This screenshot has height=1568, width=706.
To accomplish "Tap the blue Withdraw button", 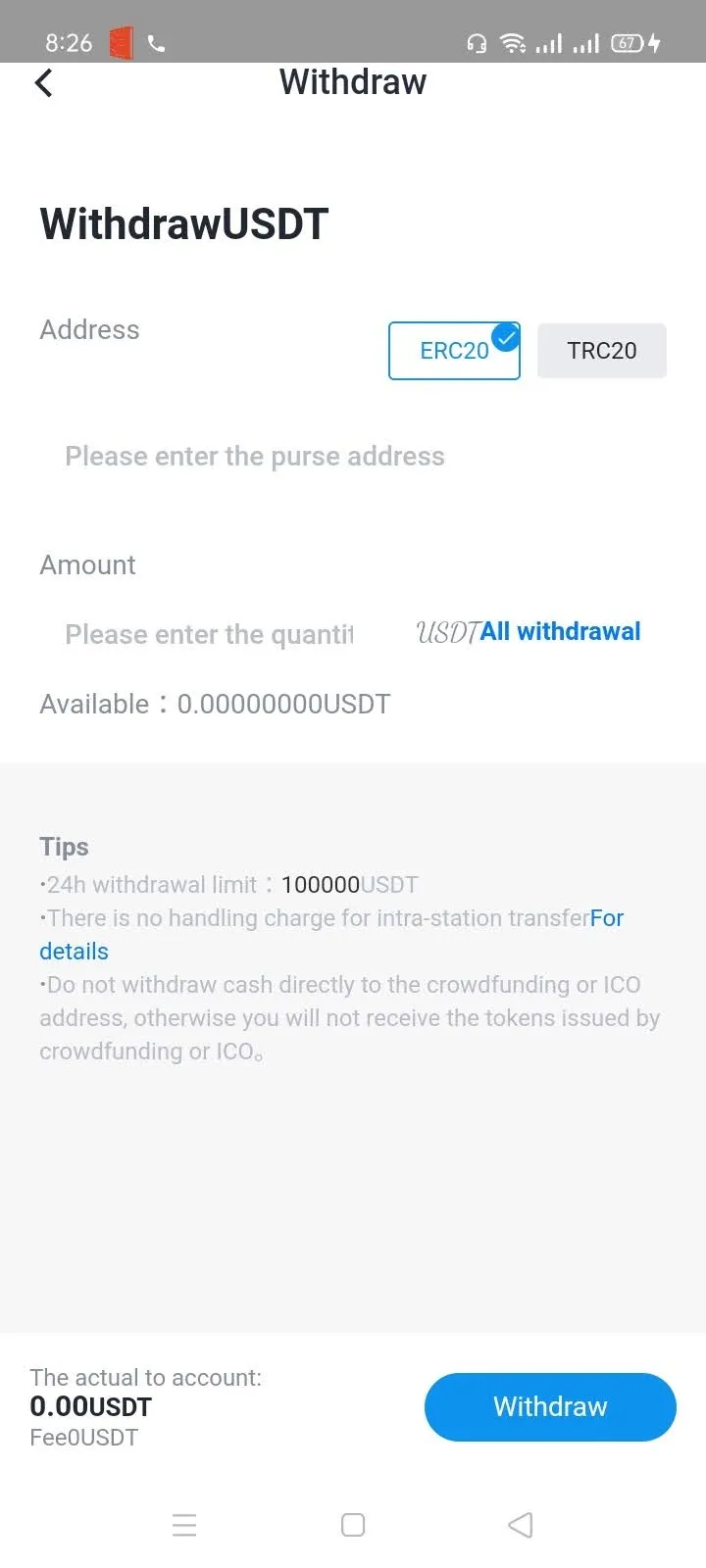I will tap(550, 1406).
